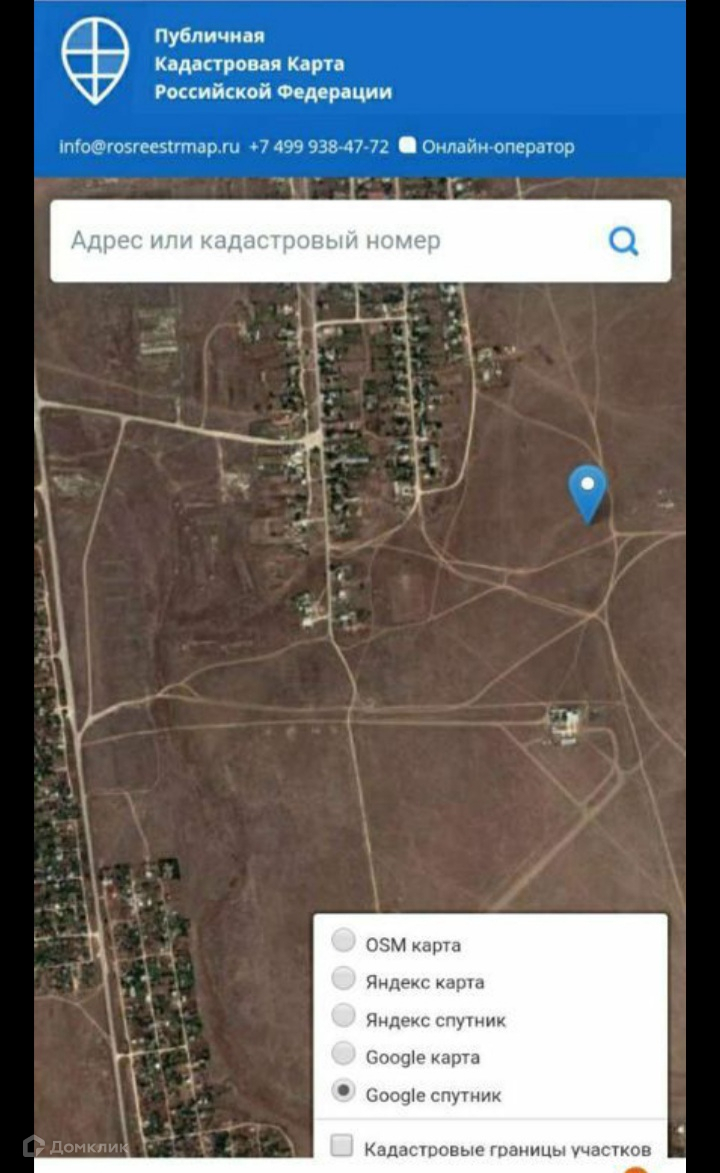Open the Онлайн-оператор chat
Image resolution: width=720 pixels, height=1173 pixels.
pyautogui.click(x=487, y=146)
